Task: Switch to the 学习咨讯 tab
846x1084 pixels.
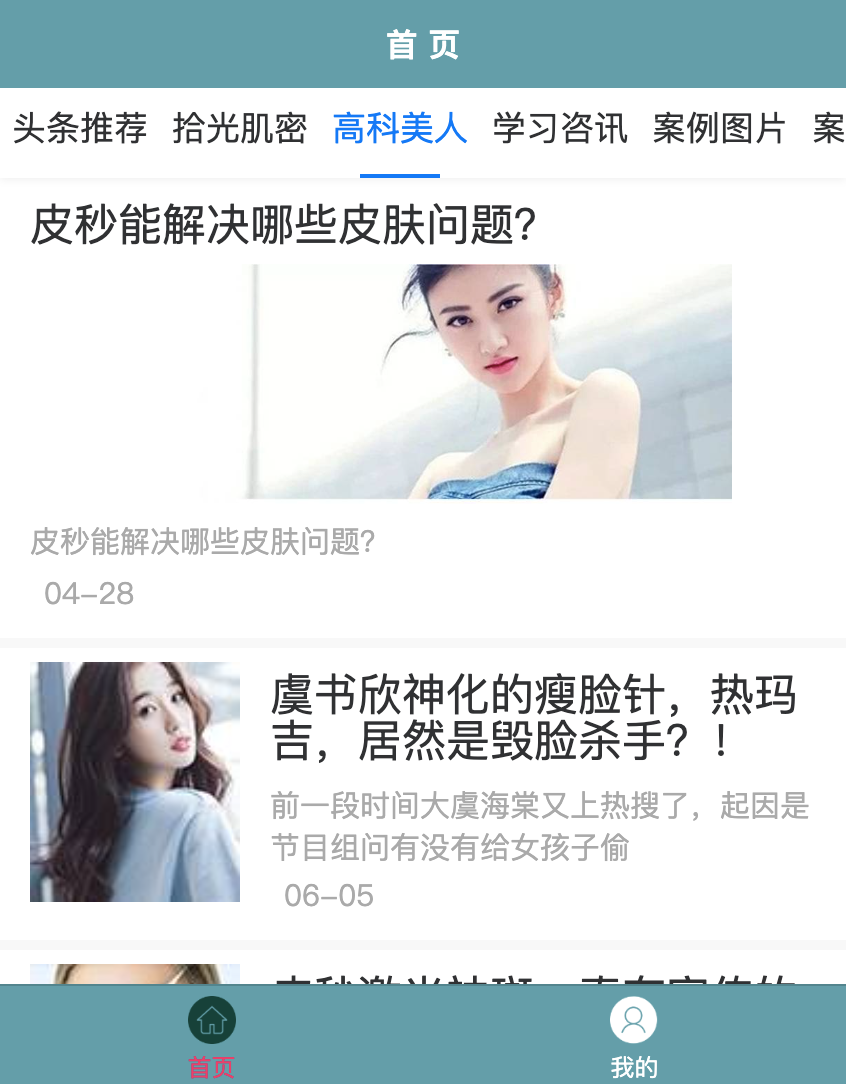Action: click(560, 129)
